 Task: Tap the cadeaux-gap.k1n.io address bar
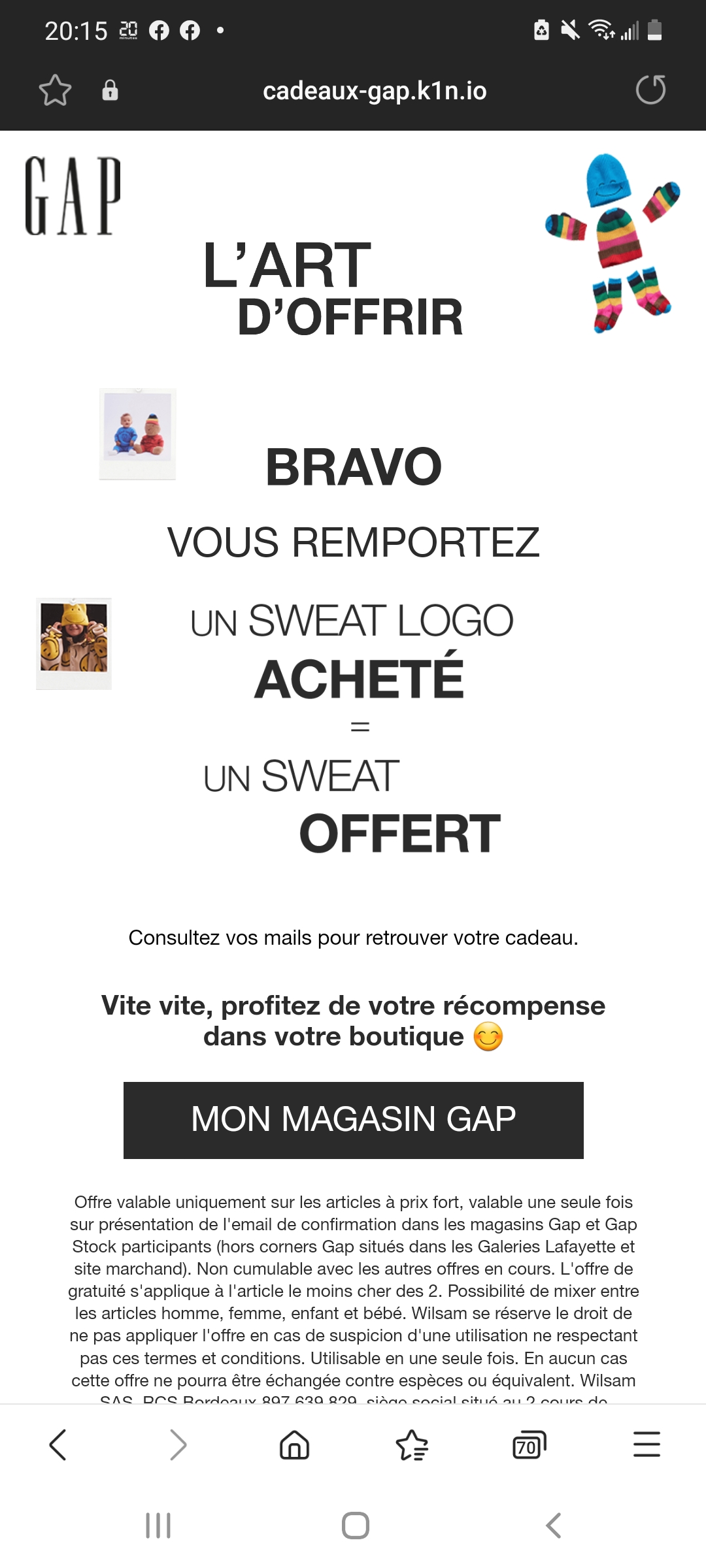click(374, 91)
